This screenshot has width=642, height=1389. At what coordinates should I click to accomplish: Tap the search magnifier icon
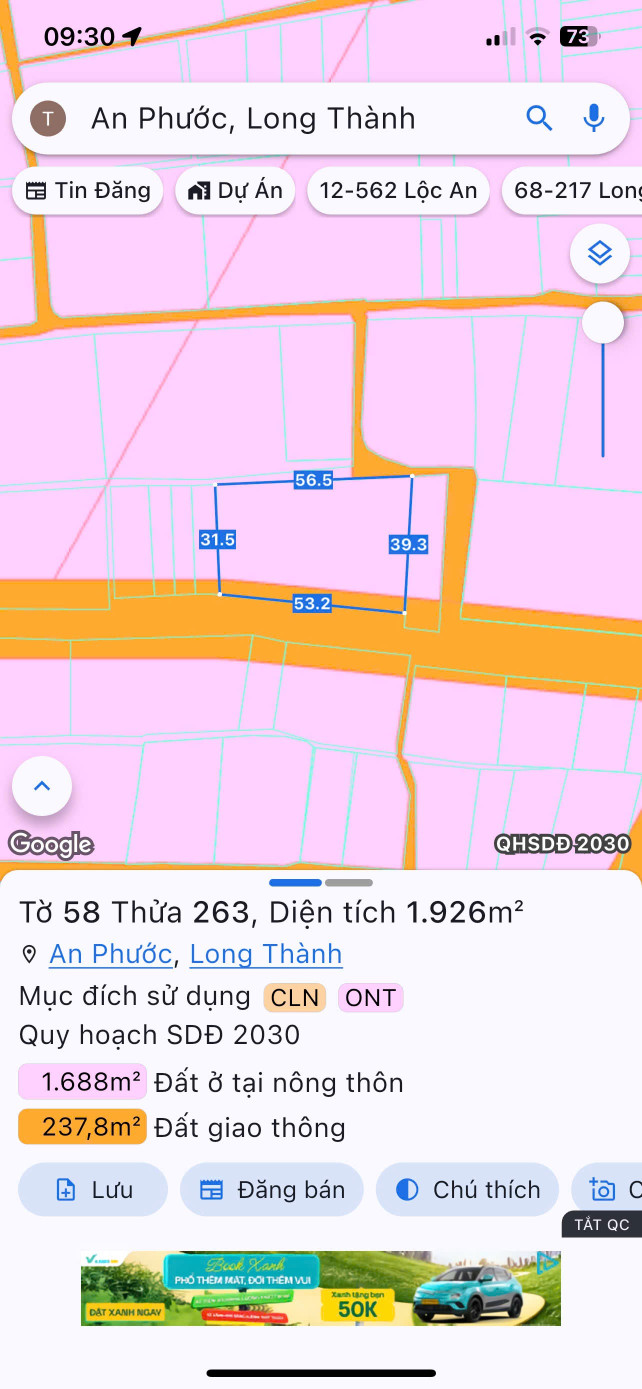539,118
